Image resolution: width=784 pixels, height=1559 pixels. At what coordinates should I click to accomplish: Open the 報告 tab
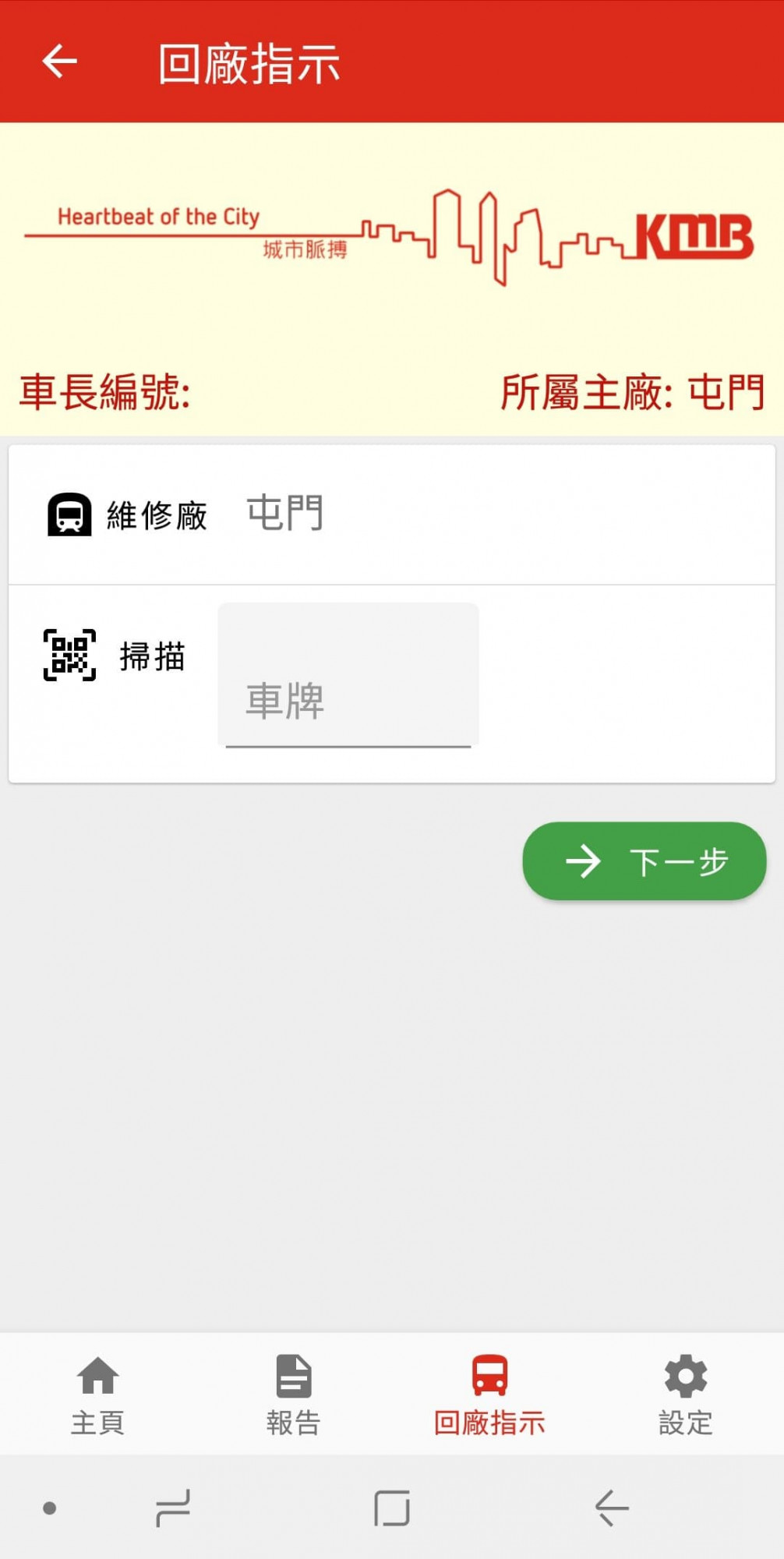(294, 1395)
